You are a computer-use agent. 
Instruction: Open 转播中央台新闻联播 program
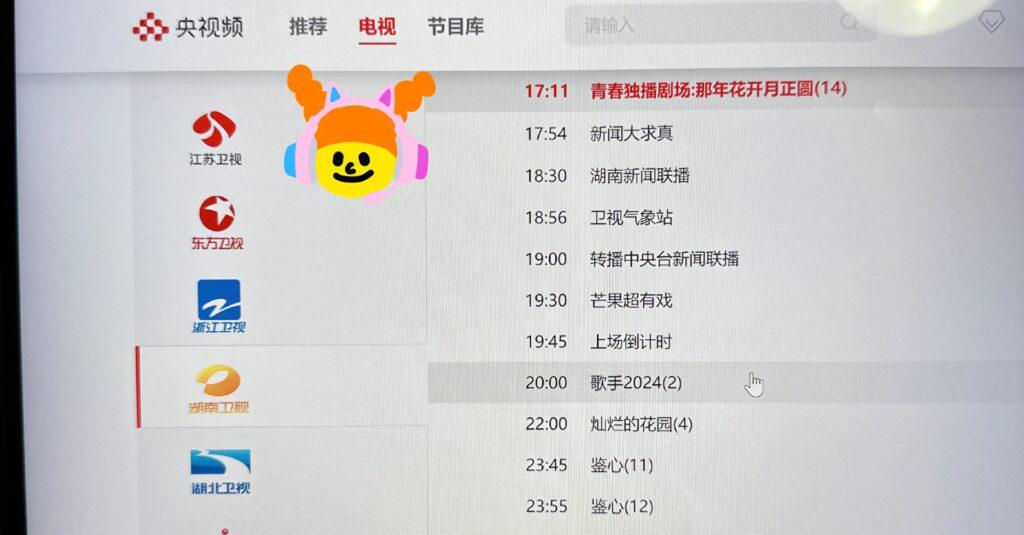(664, 259)
